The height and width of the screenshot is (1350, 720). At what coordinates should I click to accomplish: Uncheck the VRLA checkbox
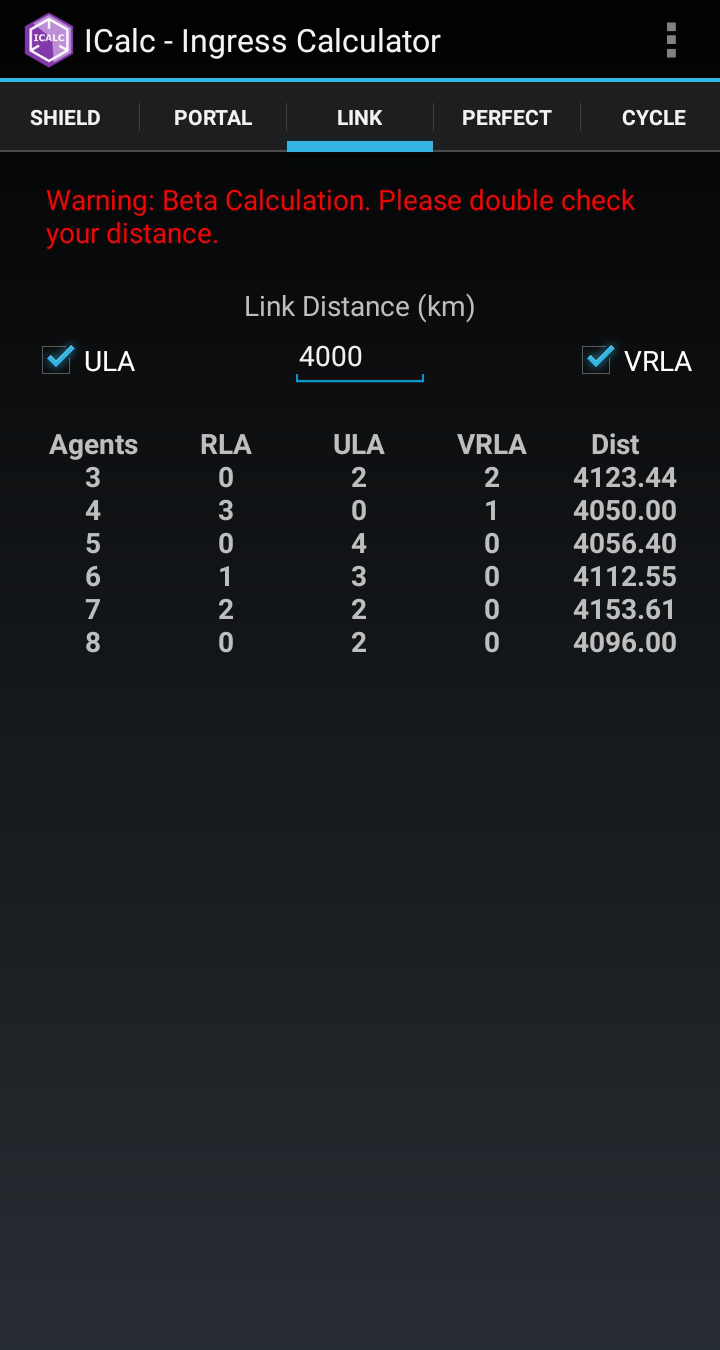(597, 360)
